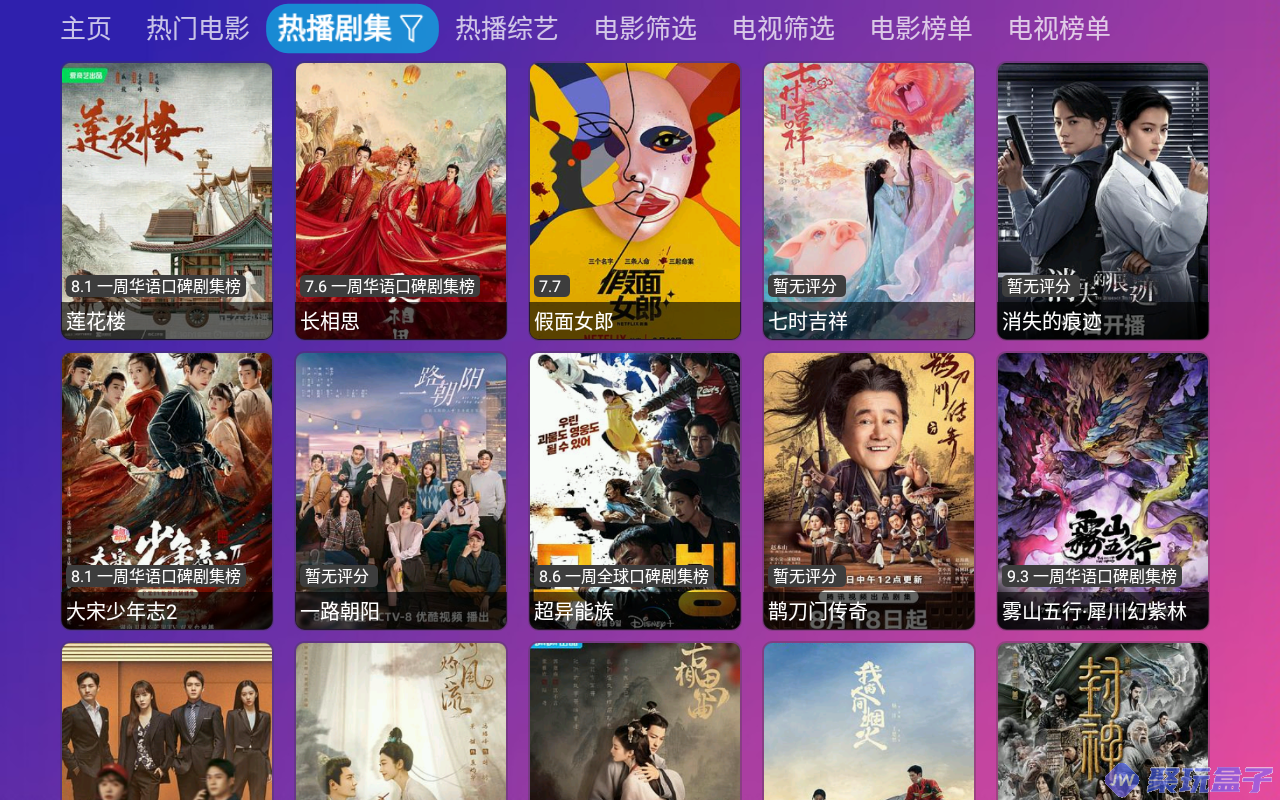Tap the 消失的痕迹 poster

click(x=1103, y=200)
